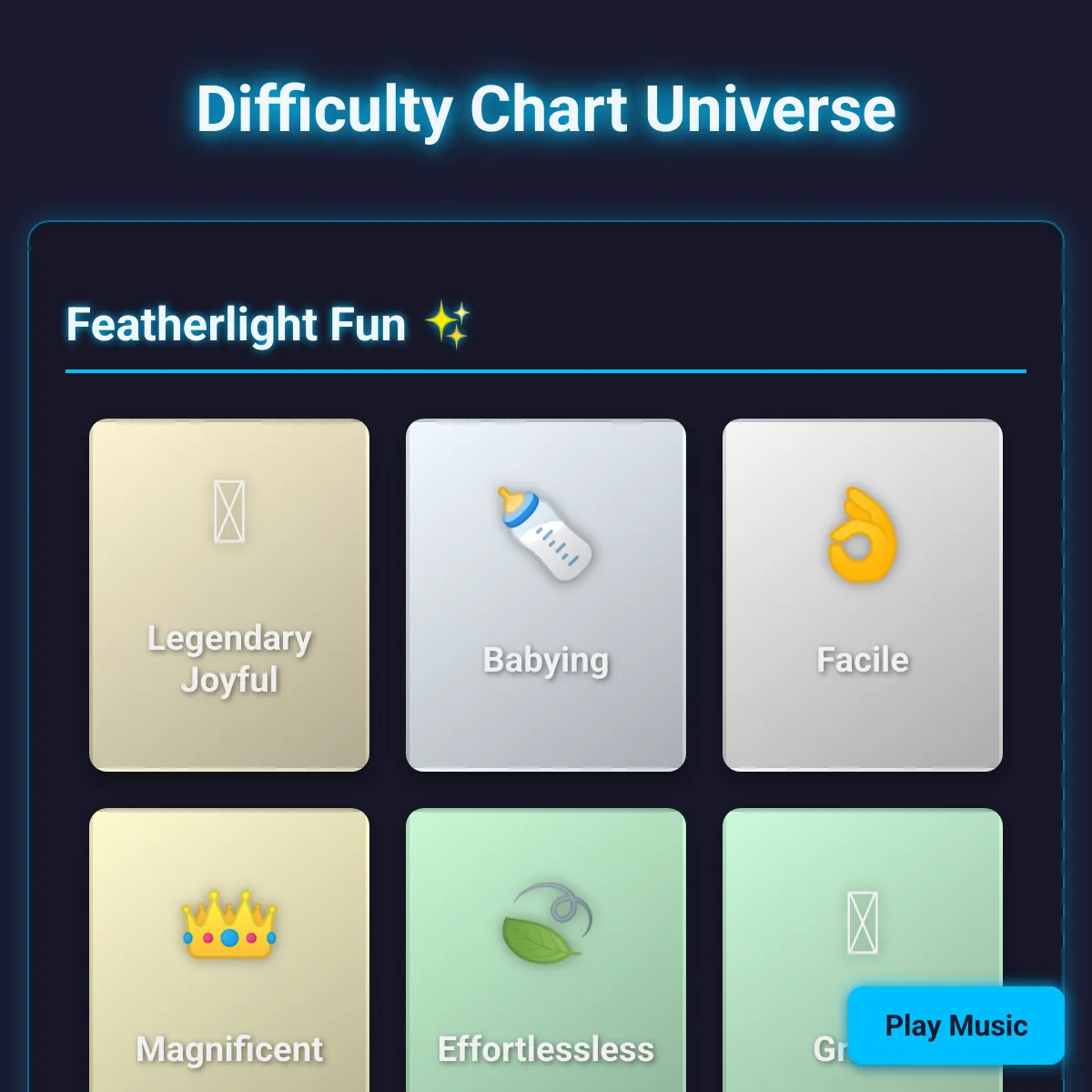
Task: Open the Facile difficulty card
Action: click(x=863, y=595)
